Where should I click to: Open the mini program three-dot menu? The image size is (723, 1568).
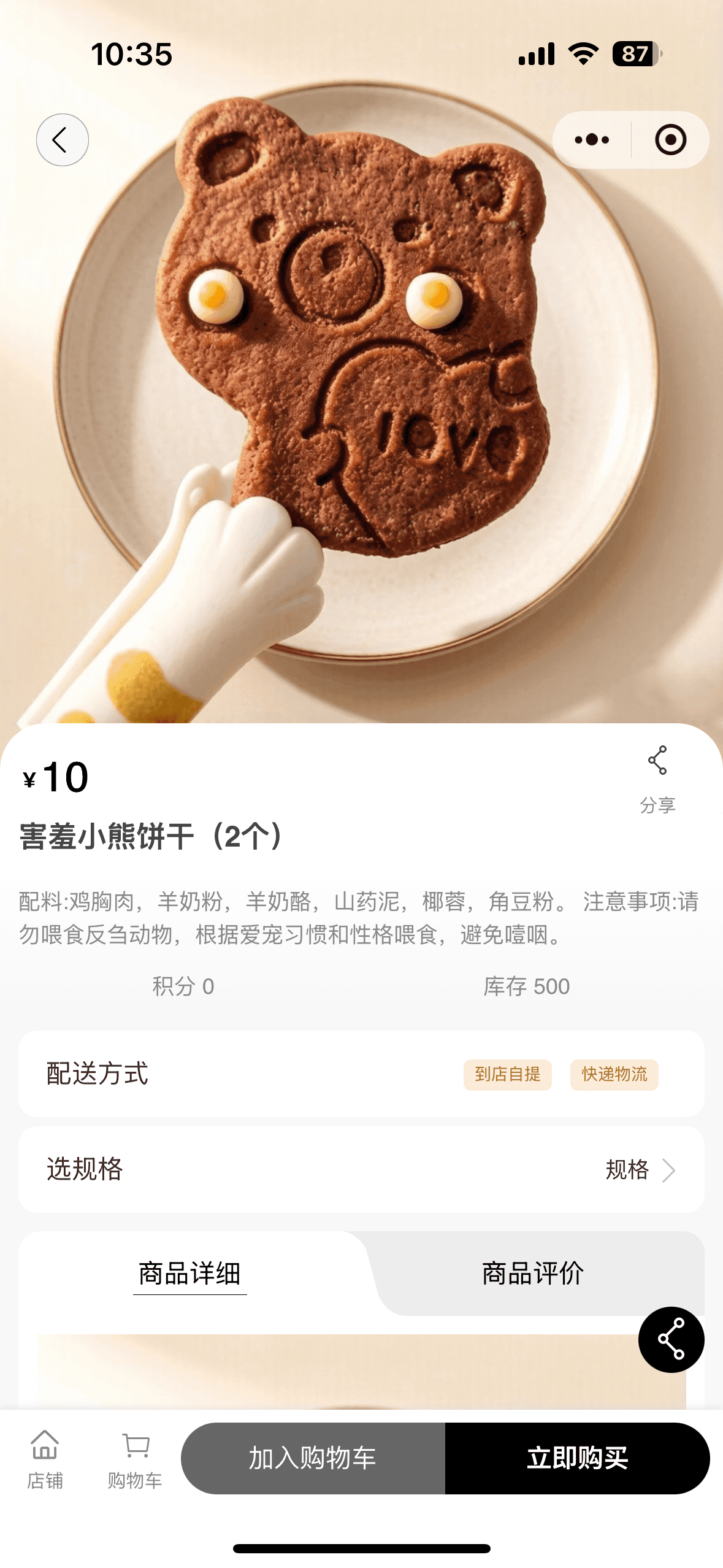click(x=592, y=140)
